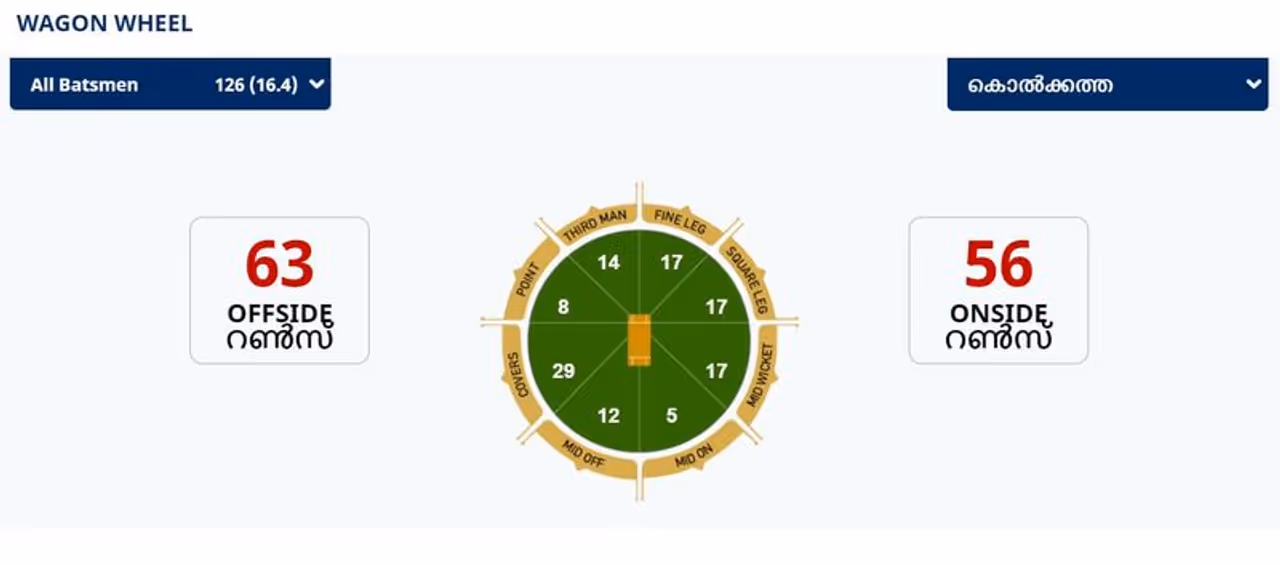Expand the All Batsmen dropdown
This screenshot has width=1280, height=565.
tap(170, 85)
